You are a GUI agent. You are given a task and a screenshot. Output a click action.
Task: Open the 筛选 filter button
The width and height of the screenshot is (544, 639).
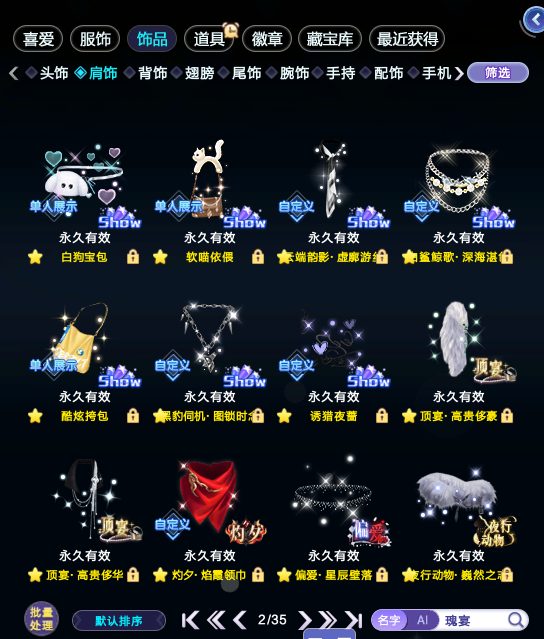click(x=498, y=73)
